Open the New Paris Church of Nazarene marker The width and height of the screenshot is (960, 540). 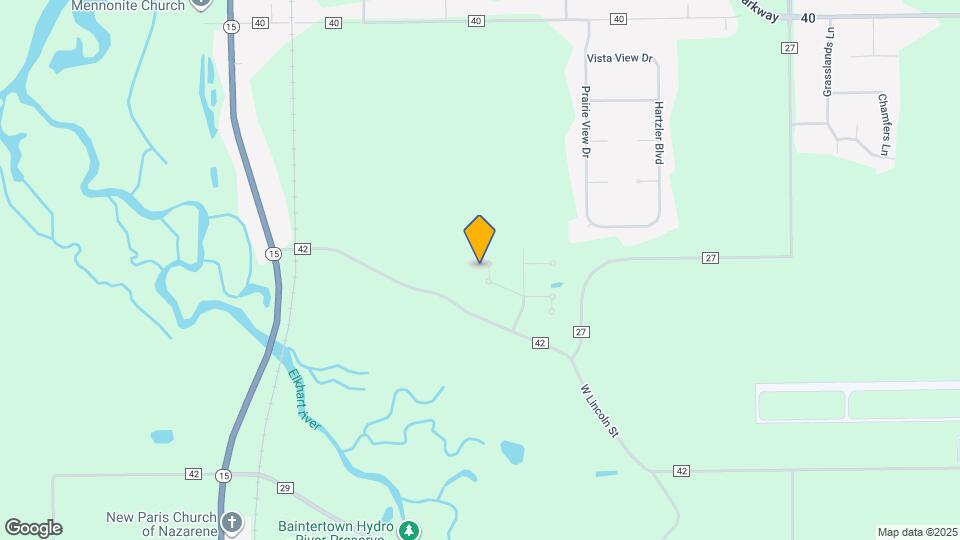tap(232, 523)
